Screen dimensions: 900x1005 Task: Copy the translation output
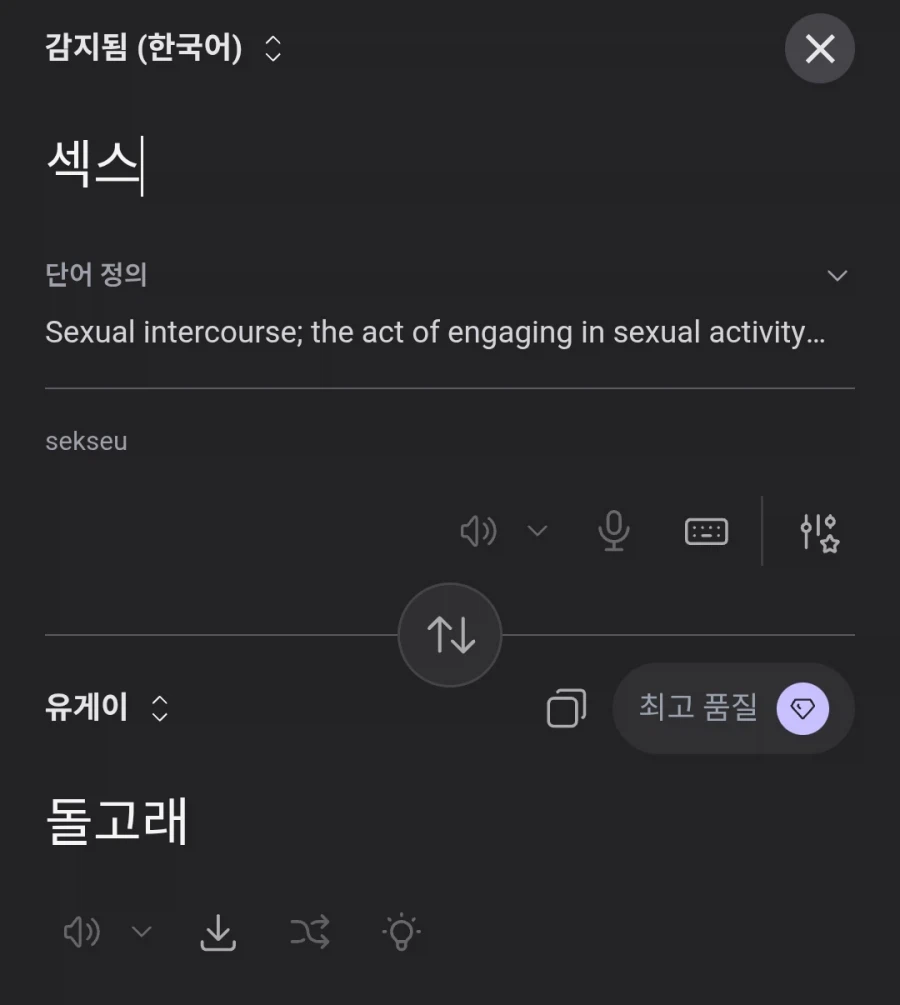[x=566, y=708]
